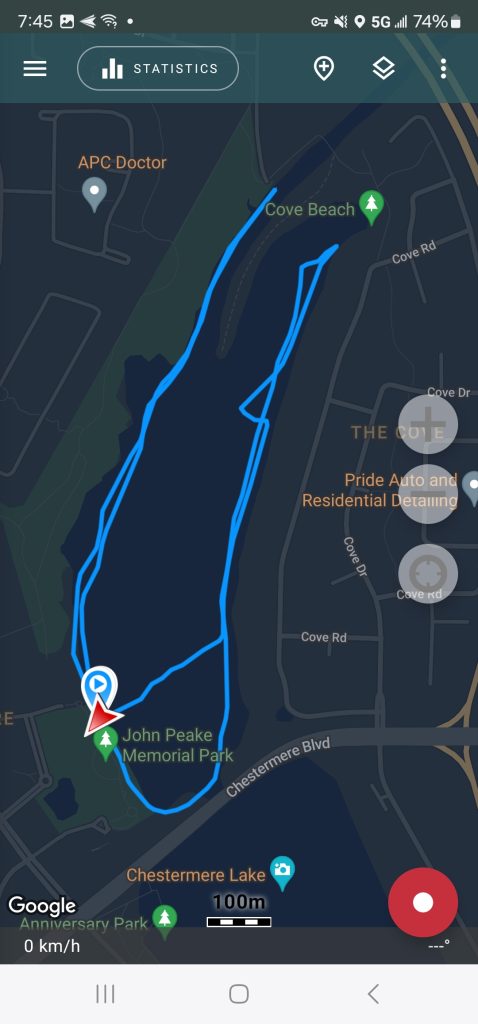This screenshot has width=478, height=1024.
Task: Open the Statistics panel
Action: [158, 69]
